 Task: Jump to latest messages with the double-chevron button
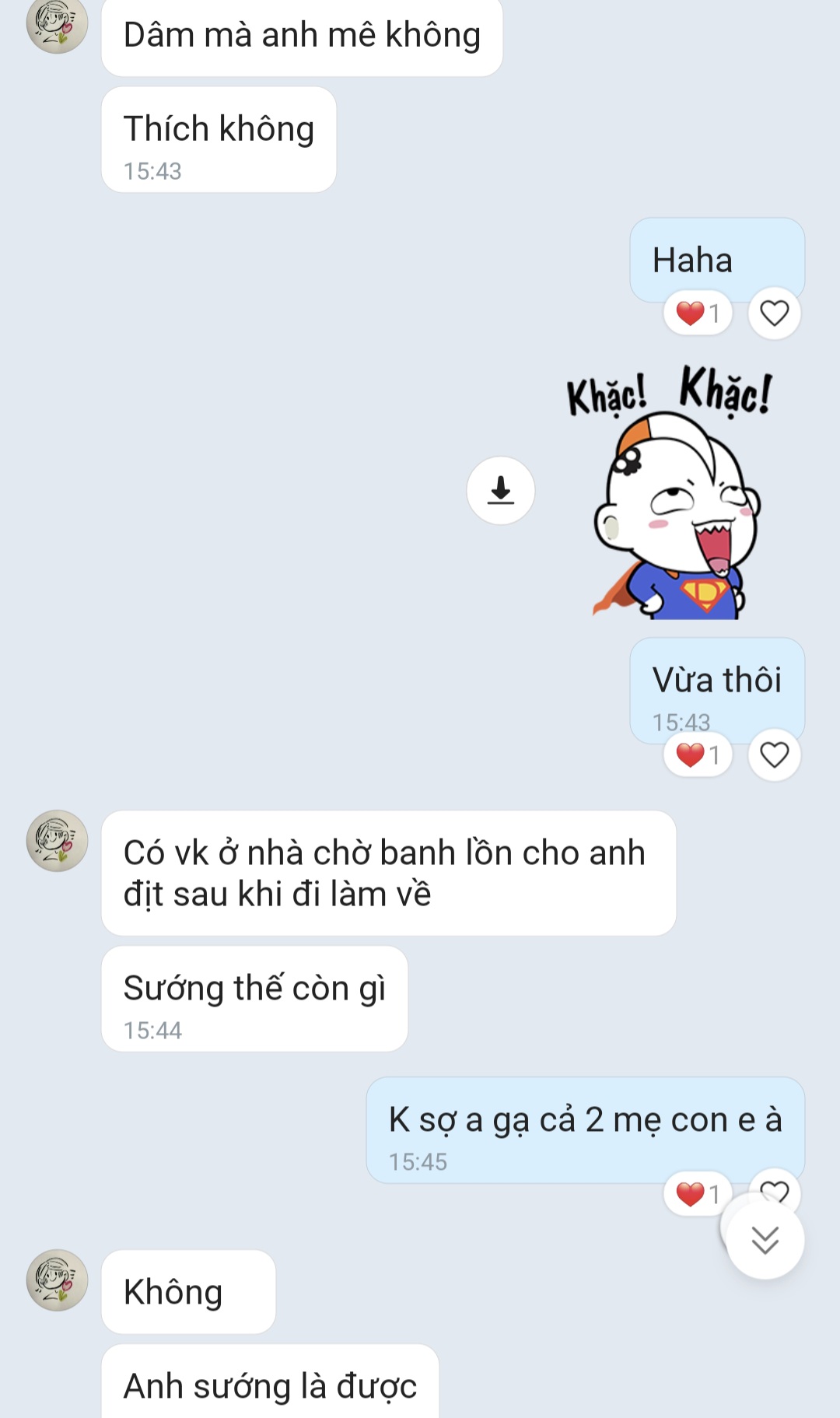pyautogui.click(x=765, y=1240)
